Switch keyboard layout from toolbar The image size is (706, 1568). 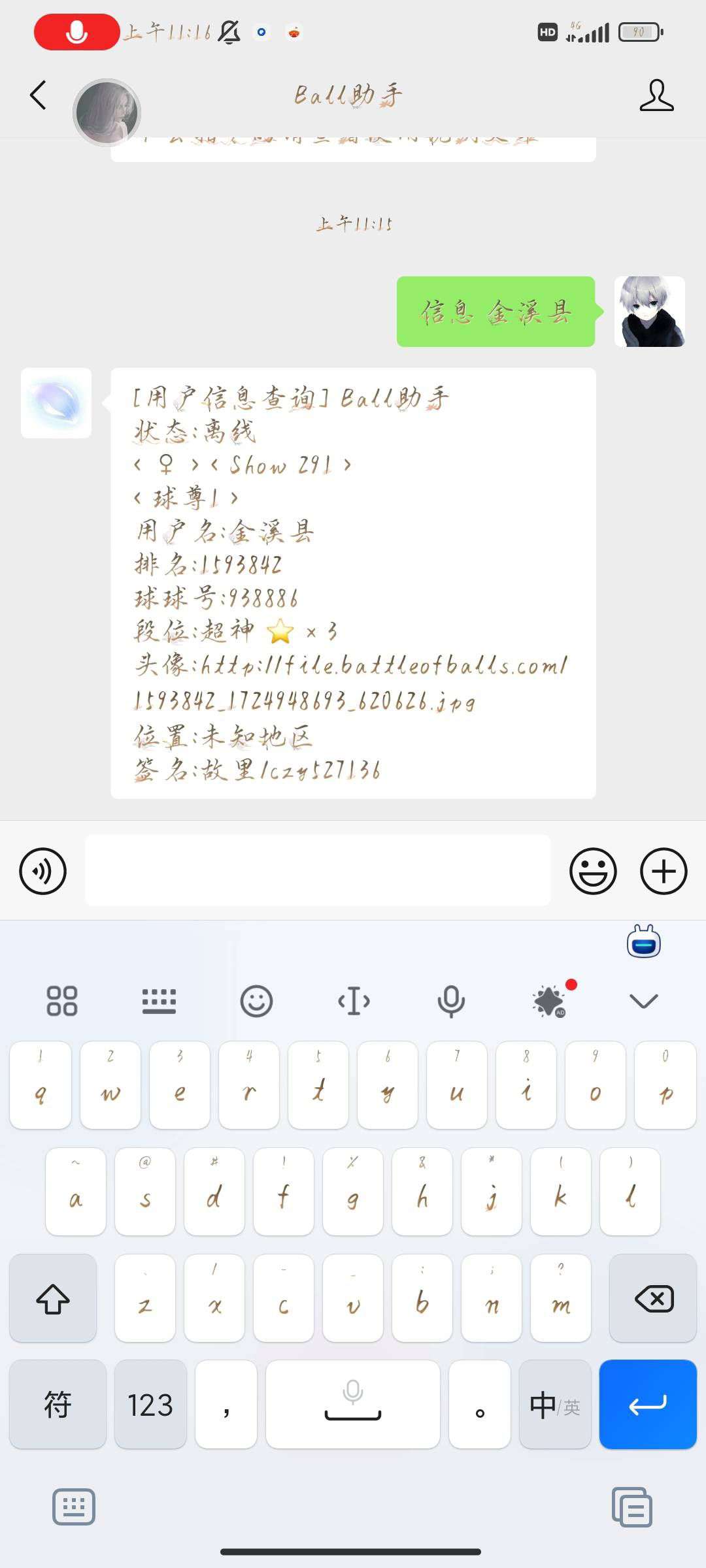[x=159, y=1001]
